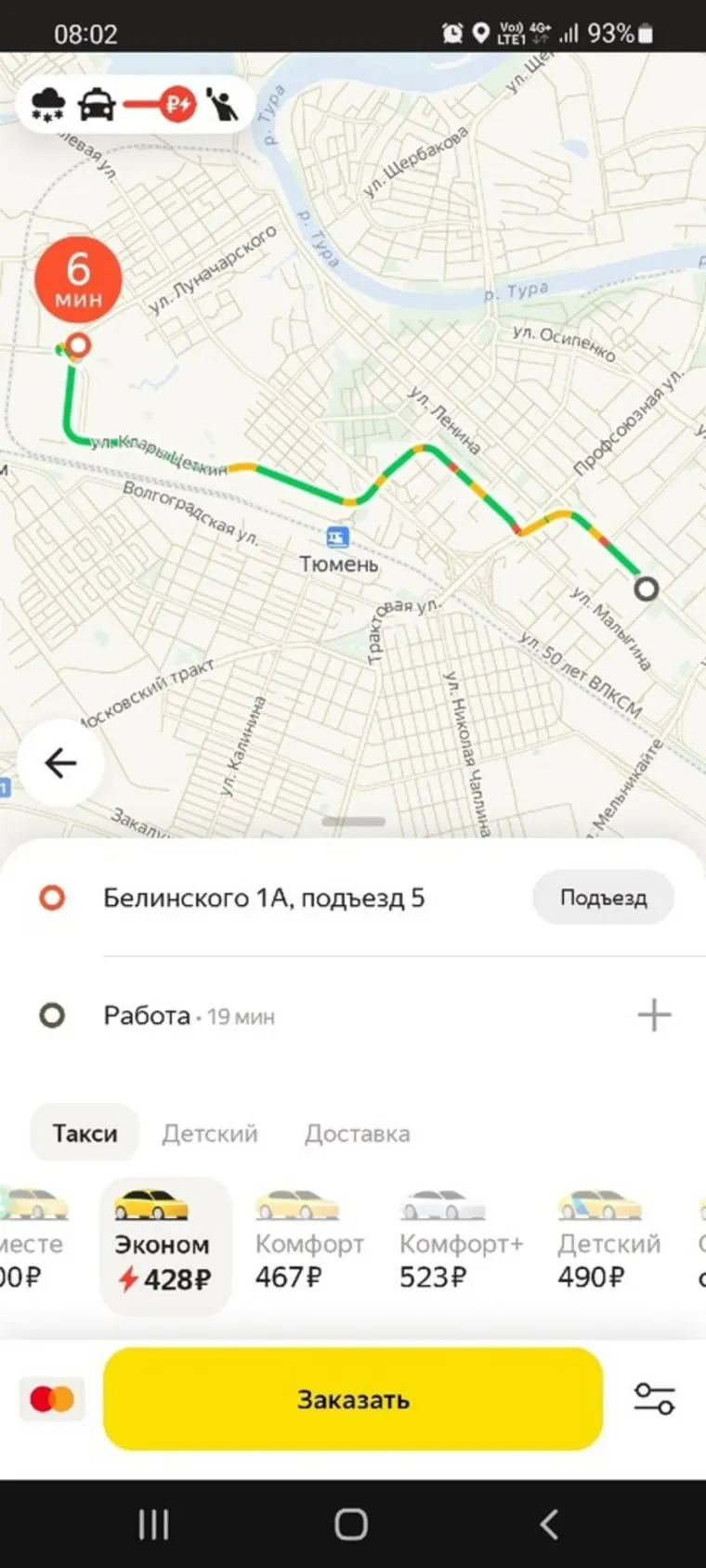
Task: Change the Mastercard payment method
Action: pyautogui.click(x=52, y=1399)
